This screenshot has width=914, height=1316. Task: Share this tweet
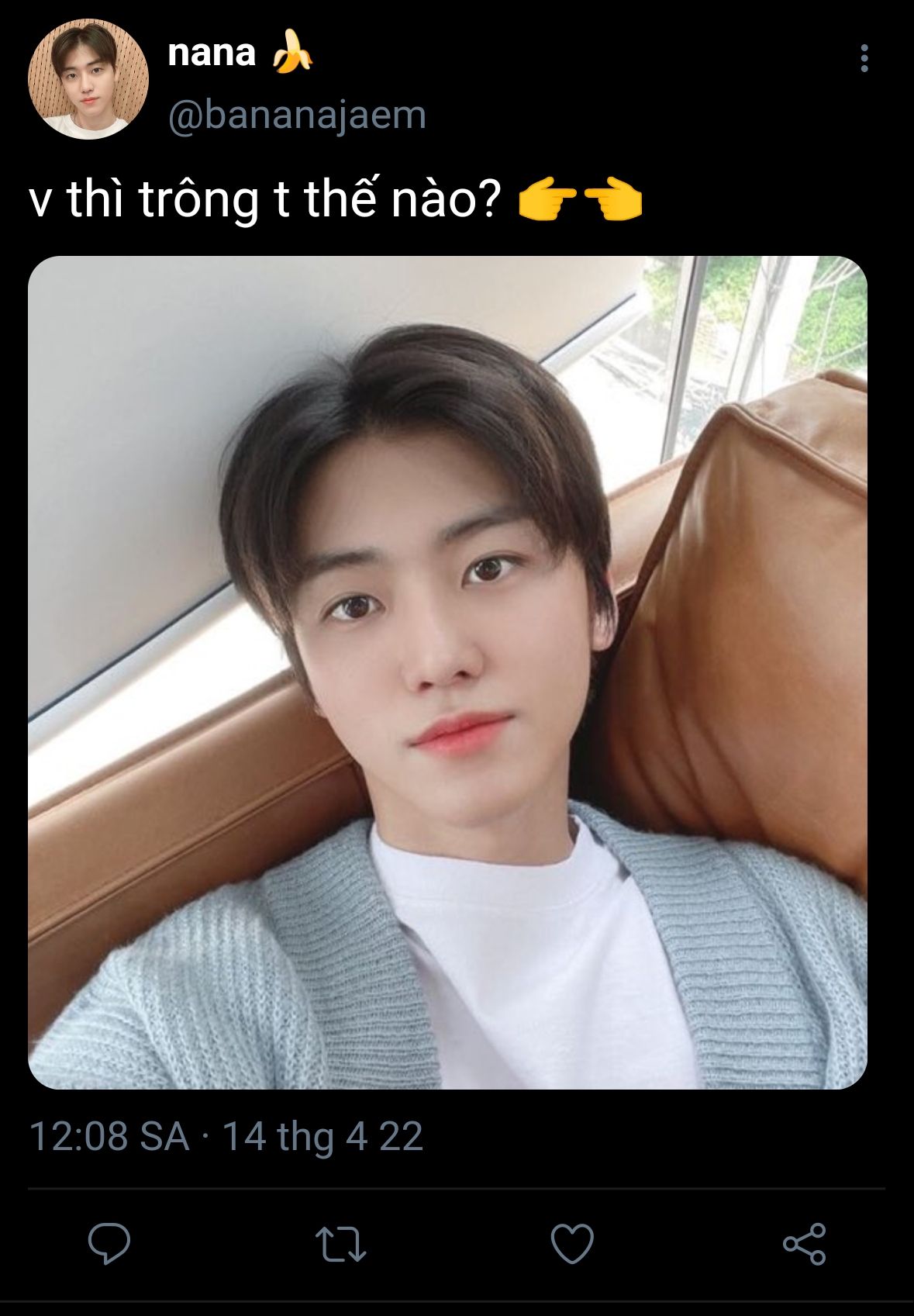tap(804, 1243)
